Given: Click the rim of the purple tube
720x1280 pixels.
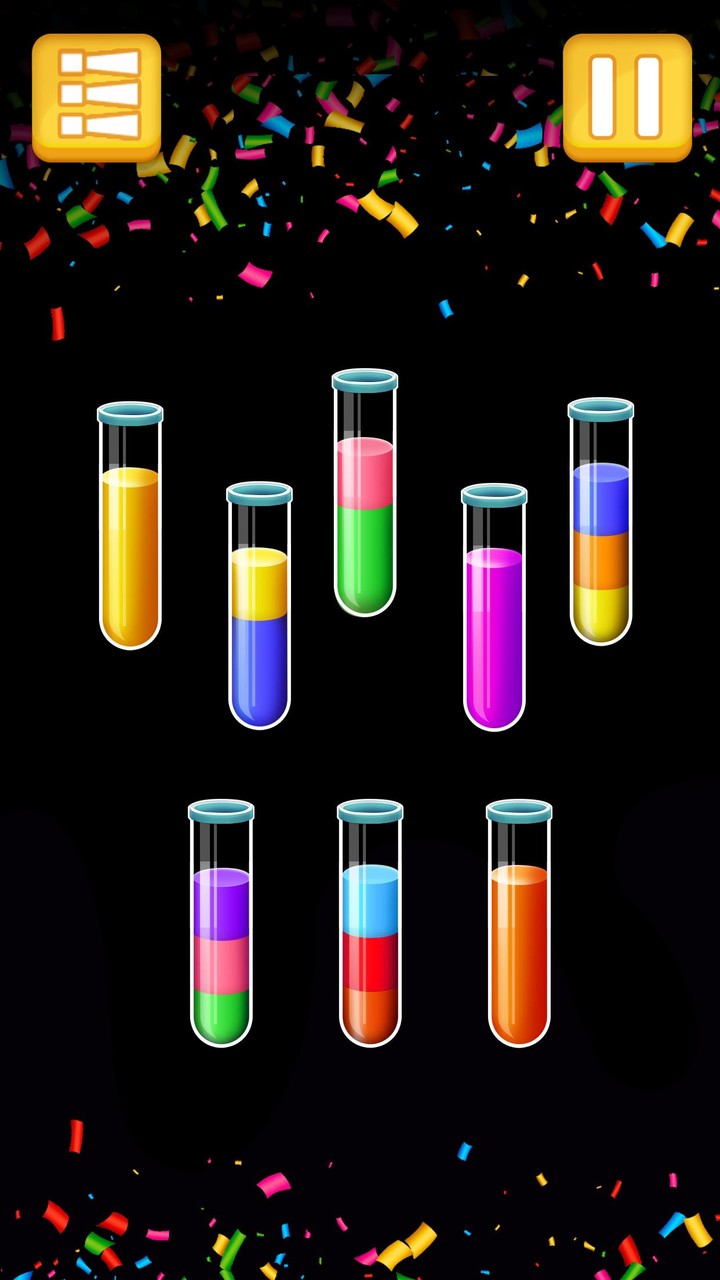Looking at the screenshot, I should click(494, 493).
